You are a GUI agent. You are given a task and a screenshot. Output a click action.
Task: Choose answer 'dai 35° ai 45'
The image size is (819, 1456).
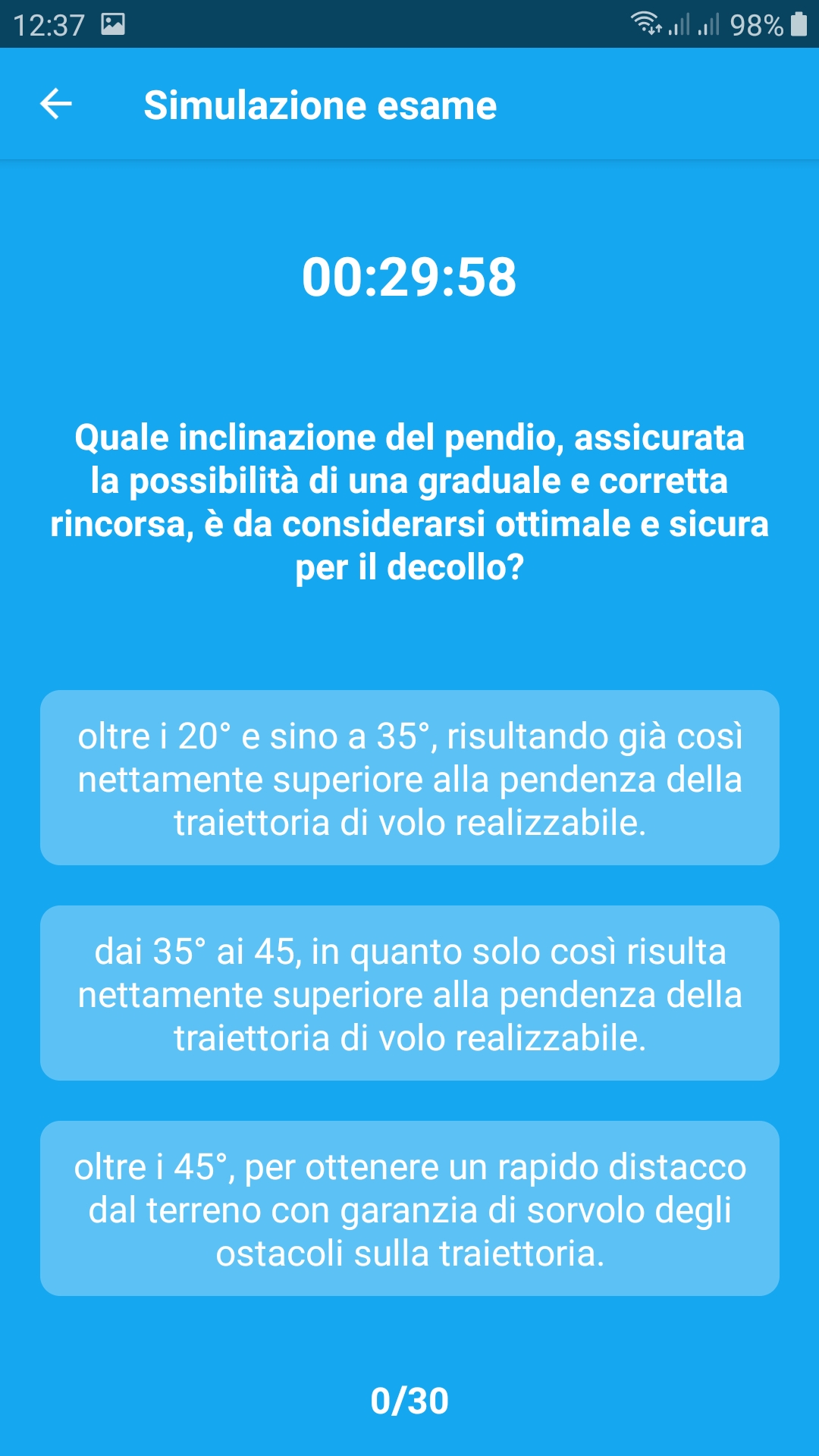(x=409, y=993)
